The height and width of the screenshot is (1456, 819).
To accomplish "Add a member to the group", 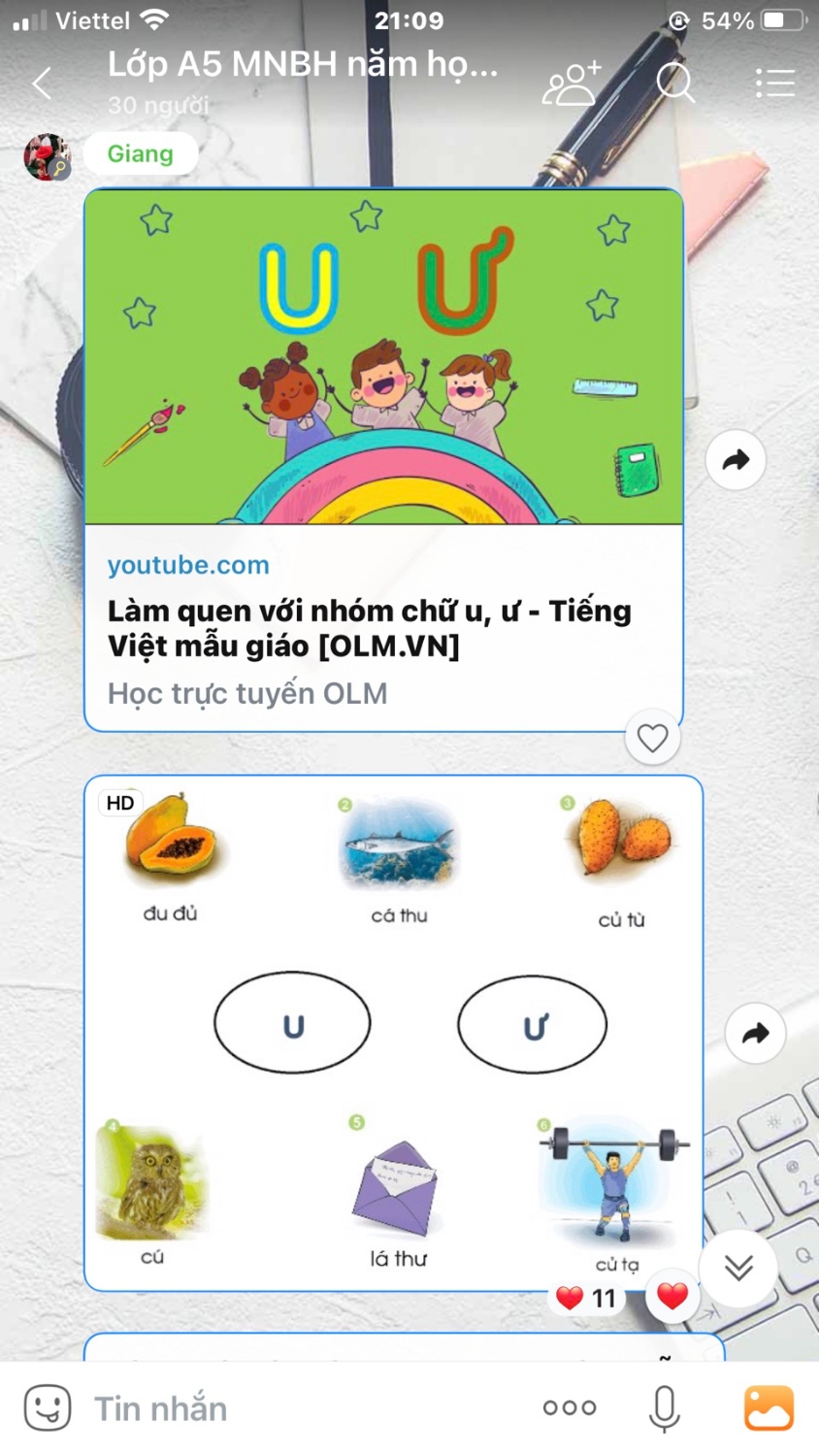I will 571,83.
